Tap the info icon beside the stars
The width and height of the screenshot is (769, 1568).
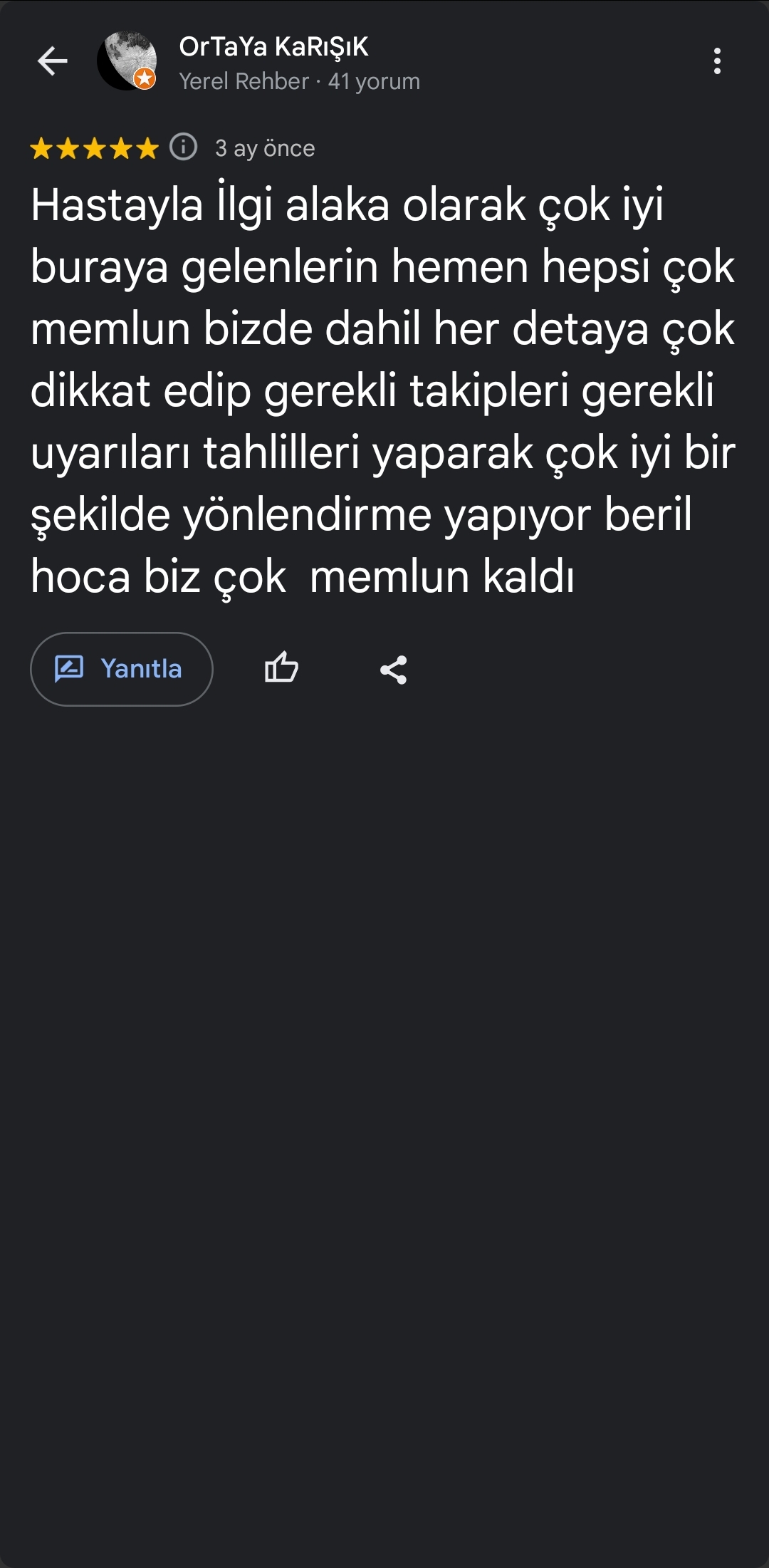tap(183, 147)
